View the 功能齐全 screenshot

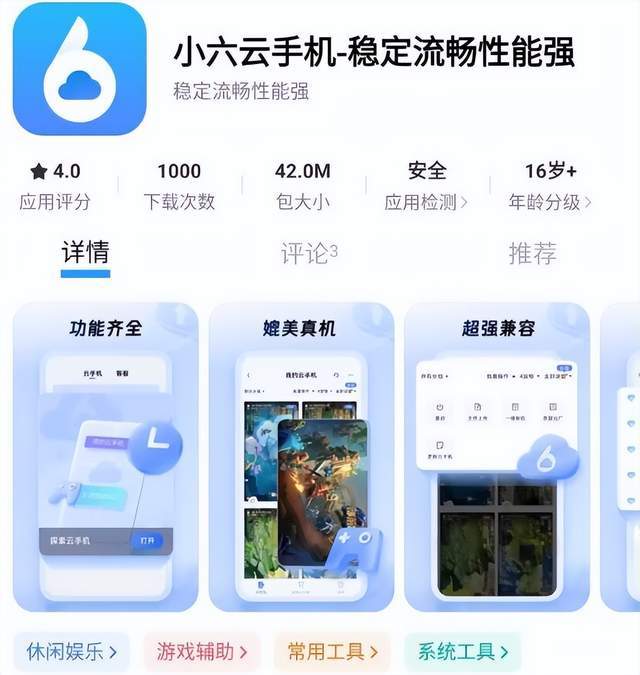point(105,457)
